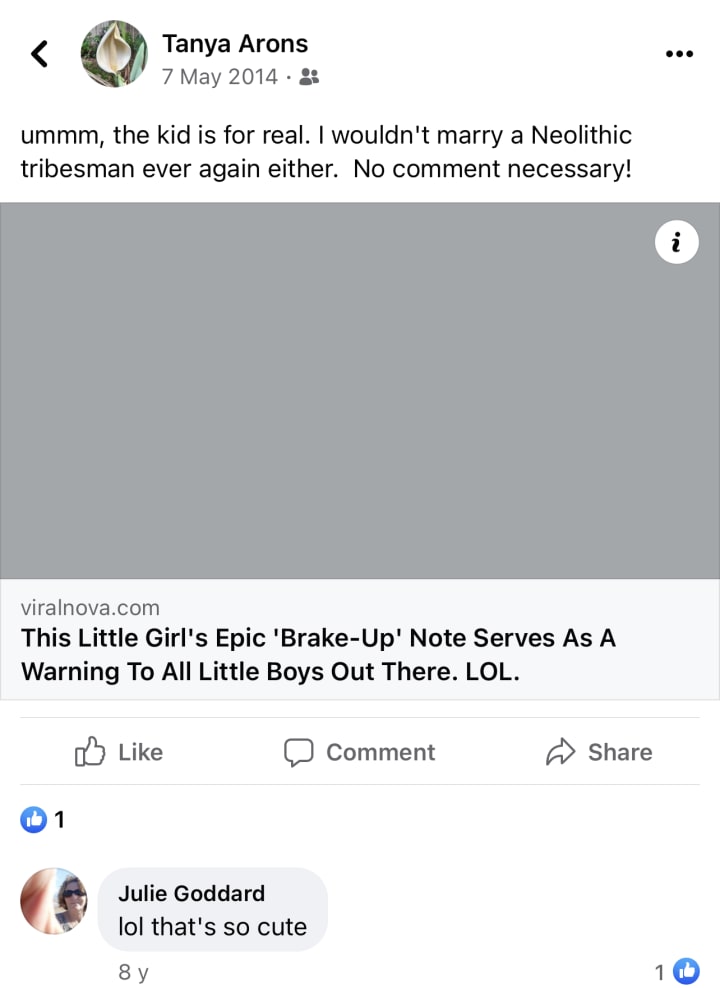
Task: Like Tanya's post
Action: (x=119, y=752)
